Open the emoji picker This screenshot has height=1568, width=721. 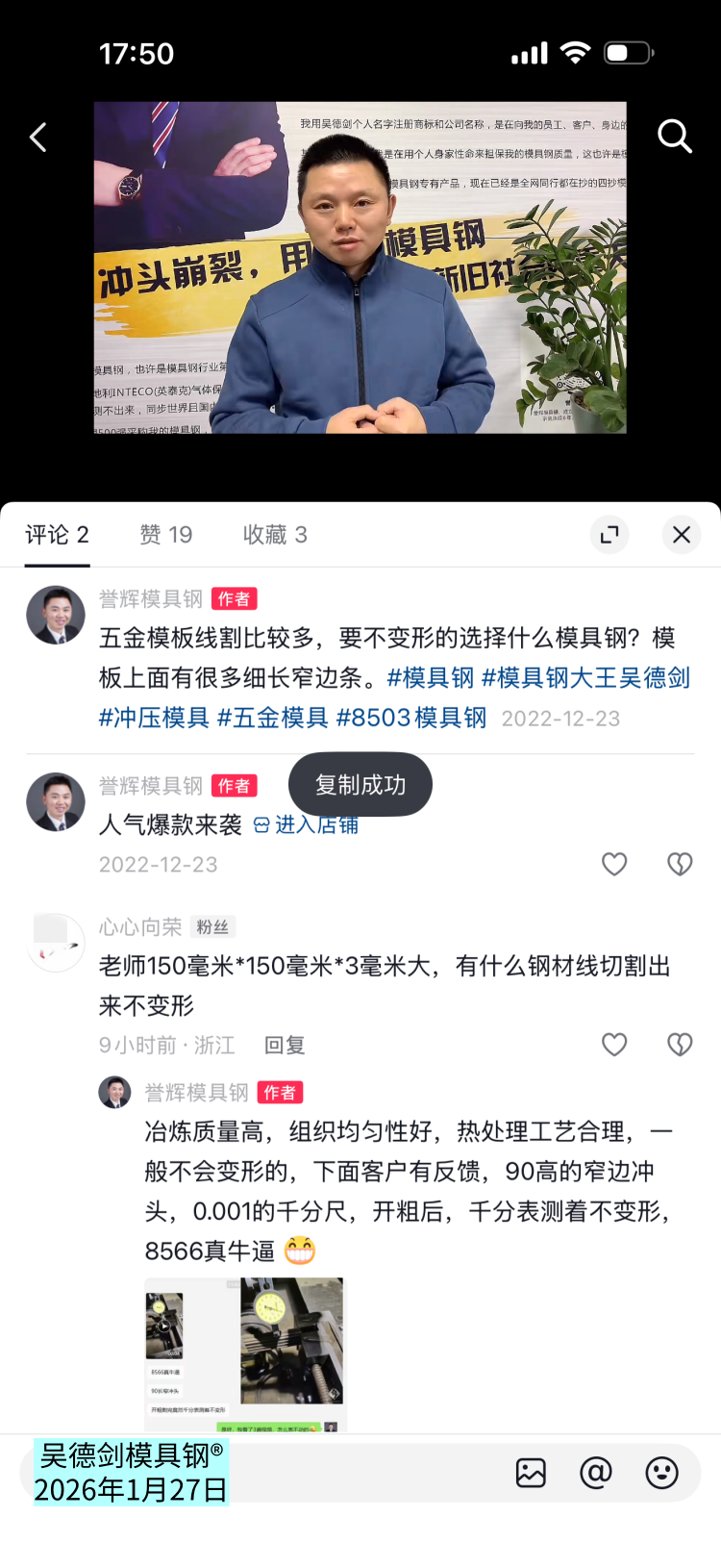coord(661,1473)
